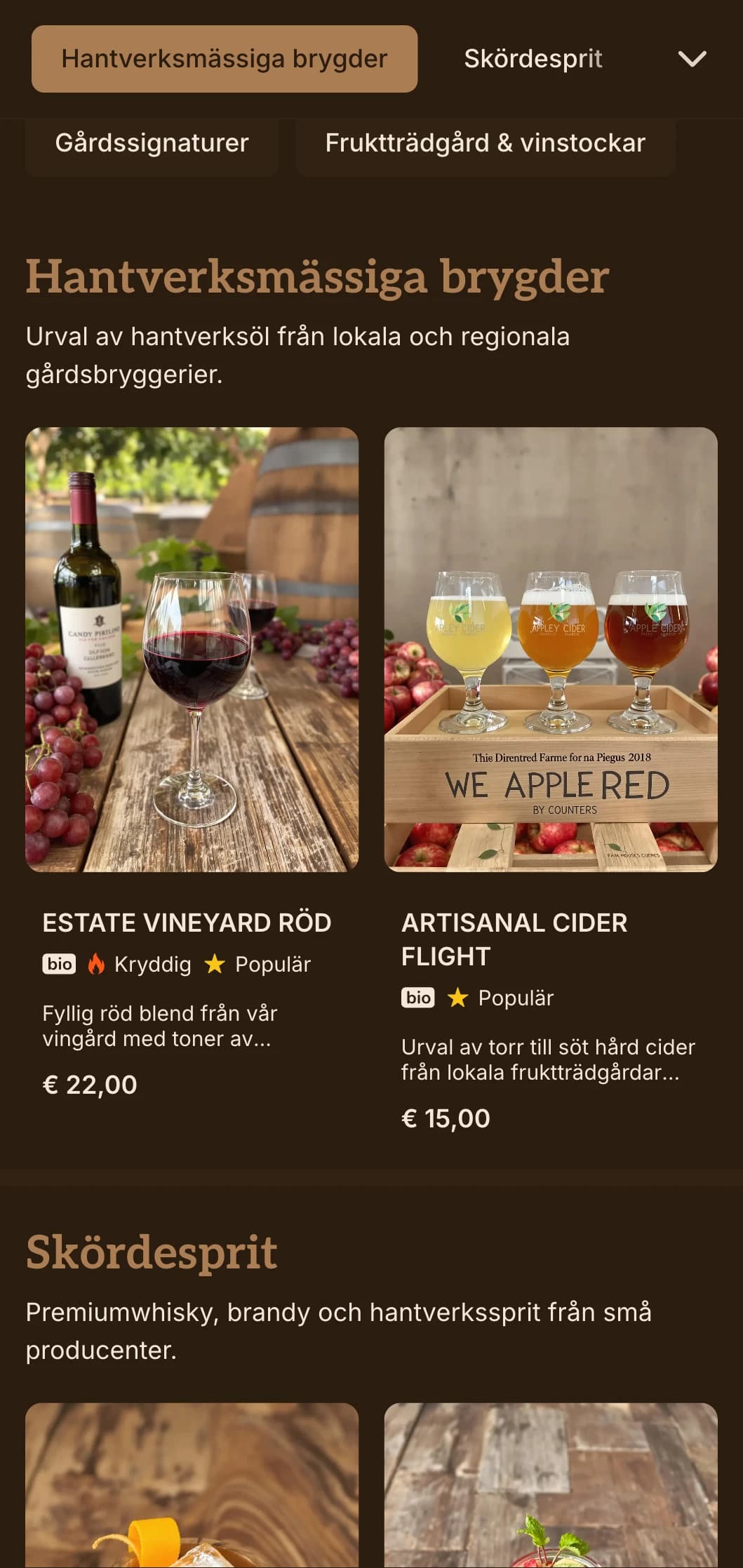Image resolution: width=743 pixels, height=1568 pixels.
Task: Choose the Fruktträdgård & vinstockar chip
Action: pos(485,143)
